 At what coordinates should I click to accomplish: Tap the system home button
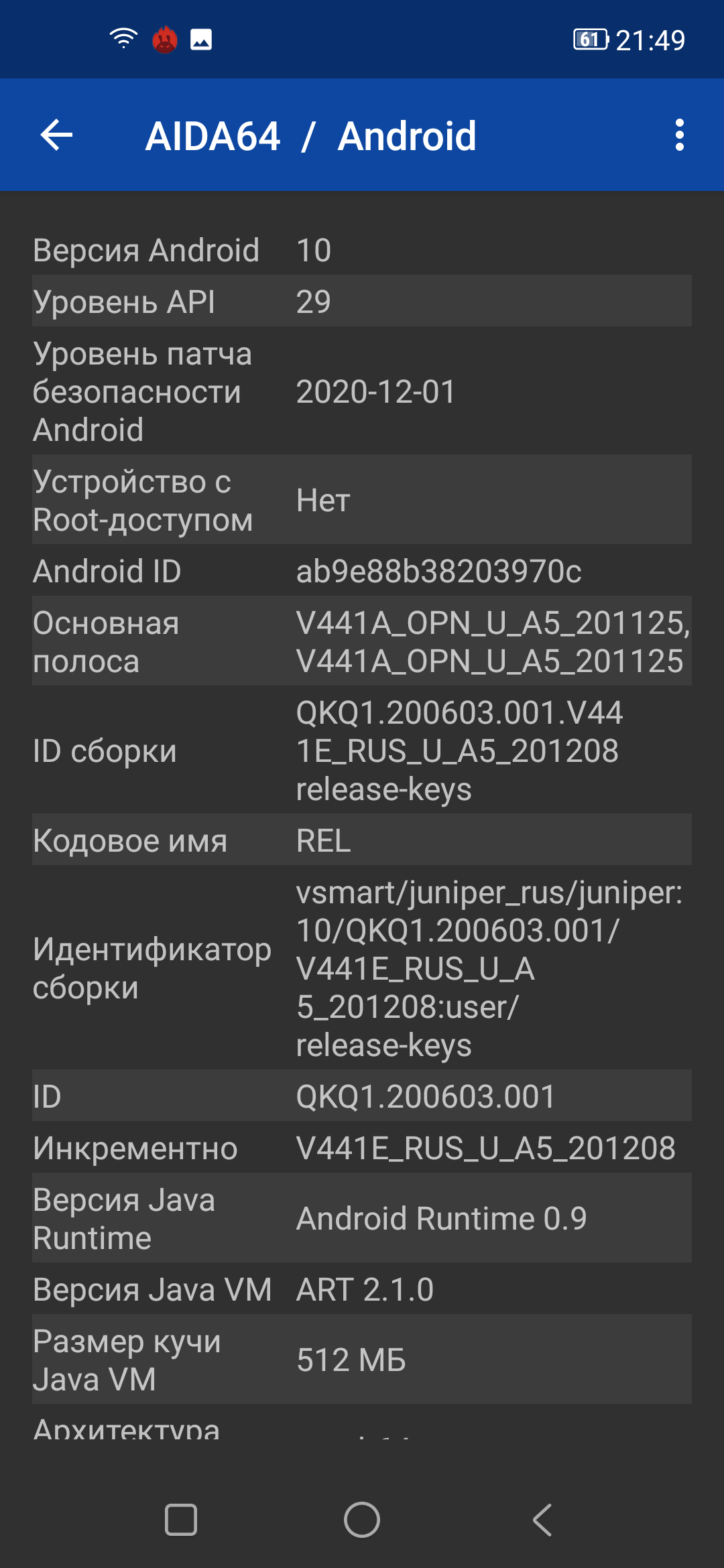click(x=362, y=1519)
